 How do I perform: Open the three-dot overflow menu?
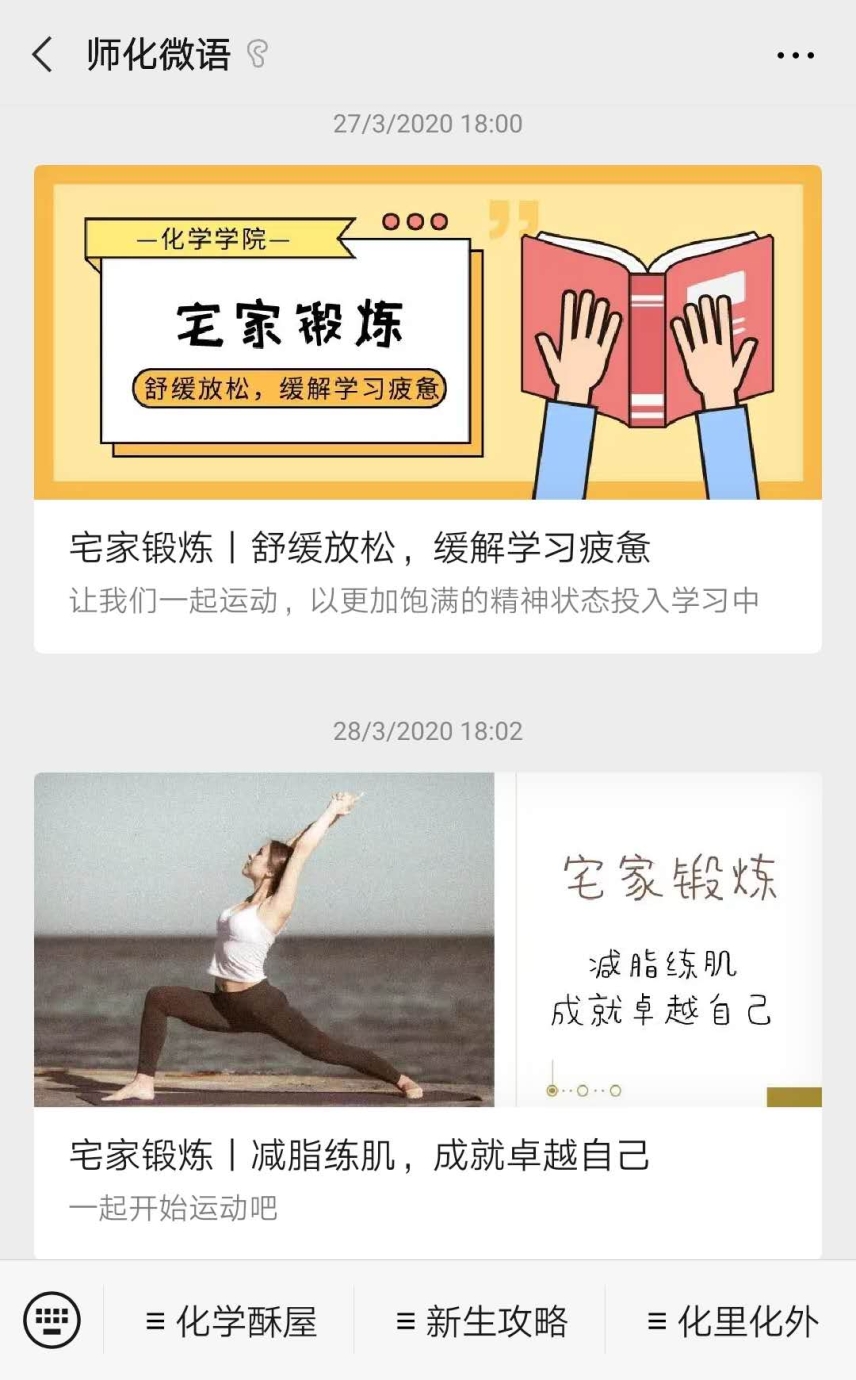coord(795,55)
